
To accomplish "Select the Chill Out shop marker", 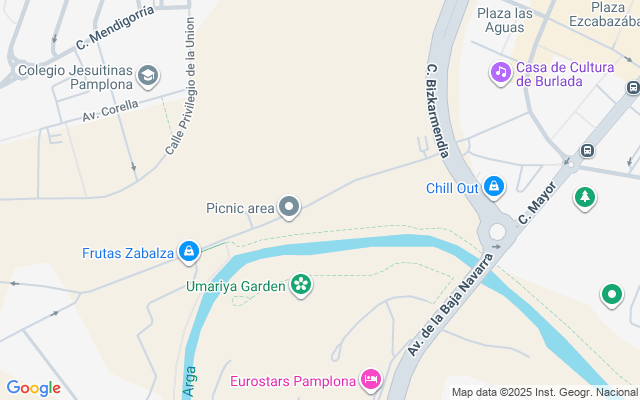I will pos(493,187).
